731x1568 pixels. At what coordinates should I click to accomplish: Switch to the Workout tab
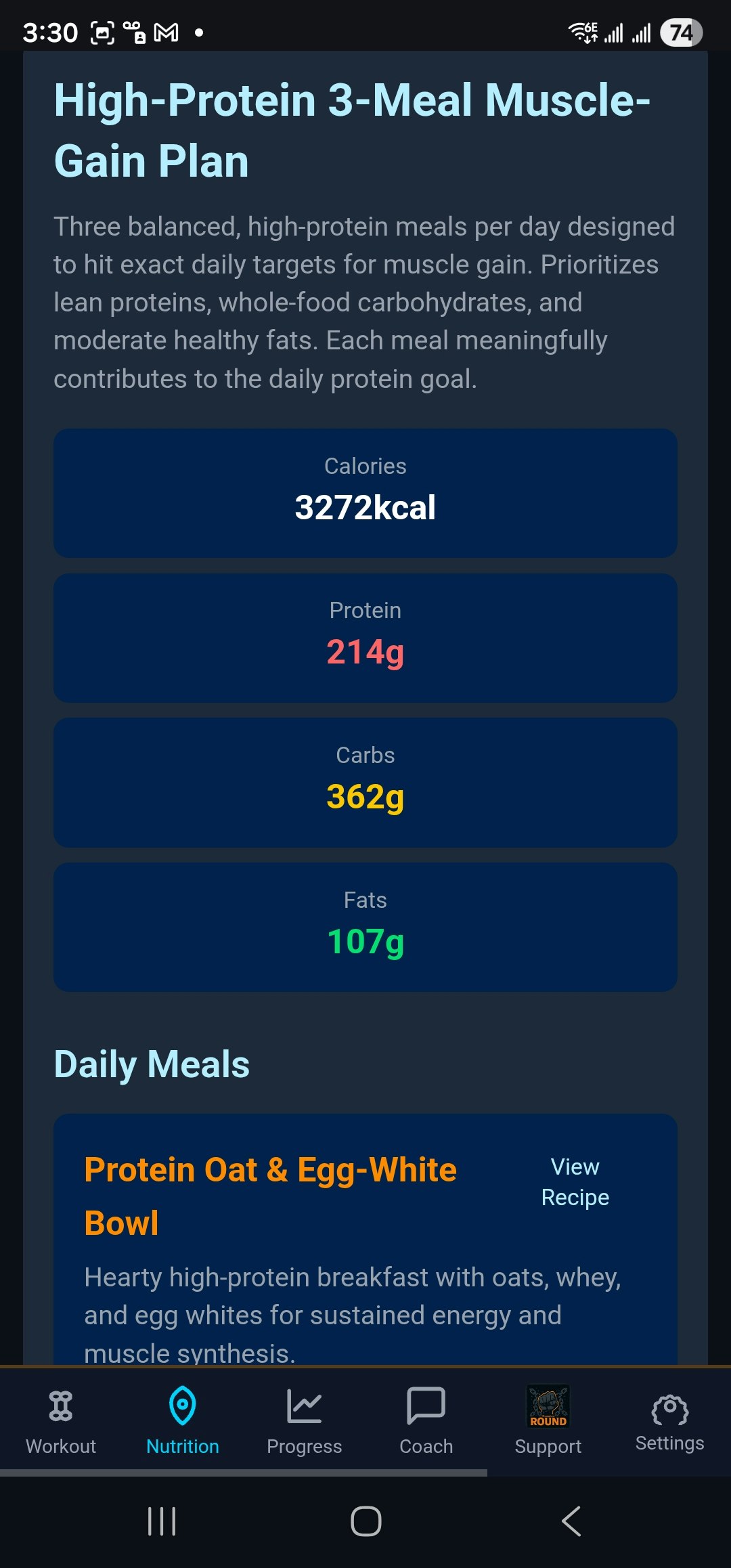click(x=61, y=1422)
